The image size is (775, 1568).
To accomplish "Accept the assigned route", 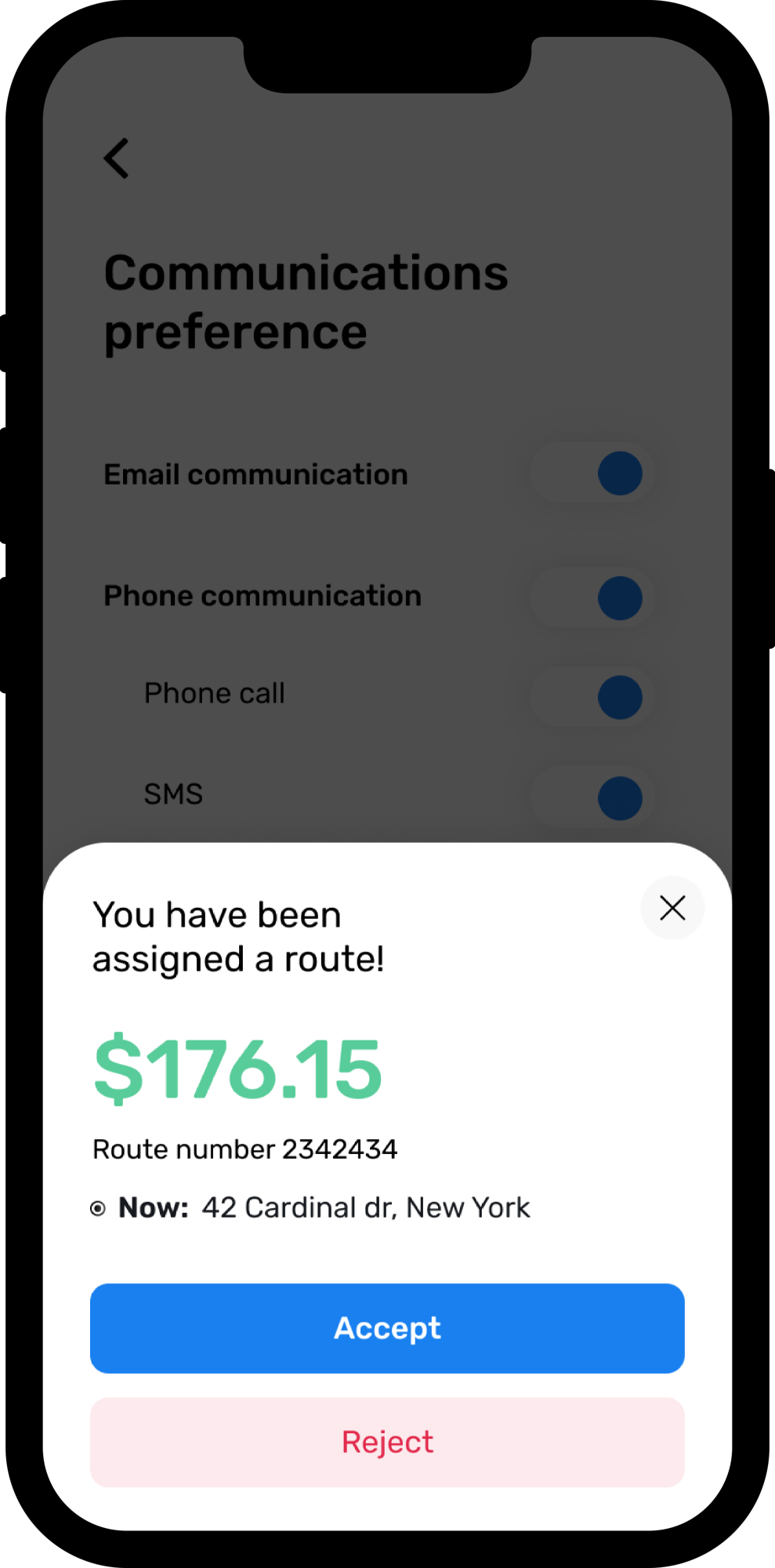I will tap(387, 1328).
